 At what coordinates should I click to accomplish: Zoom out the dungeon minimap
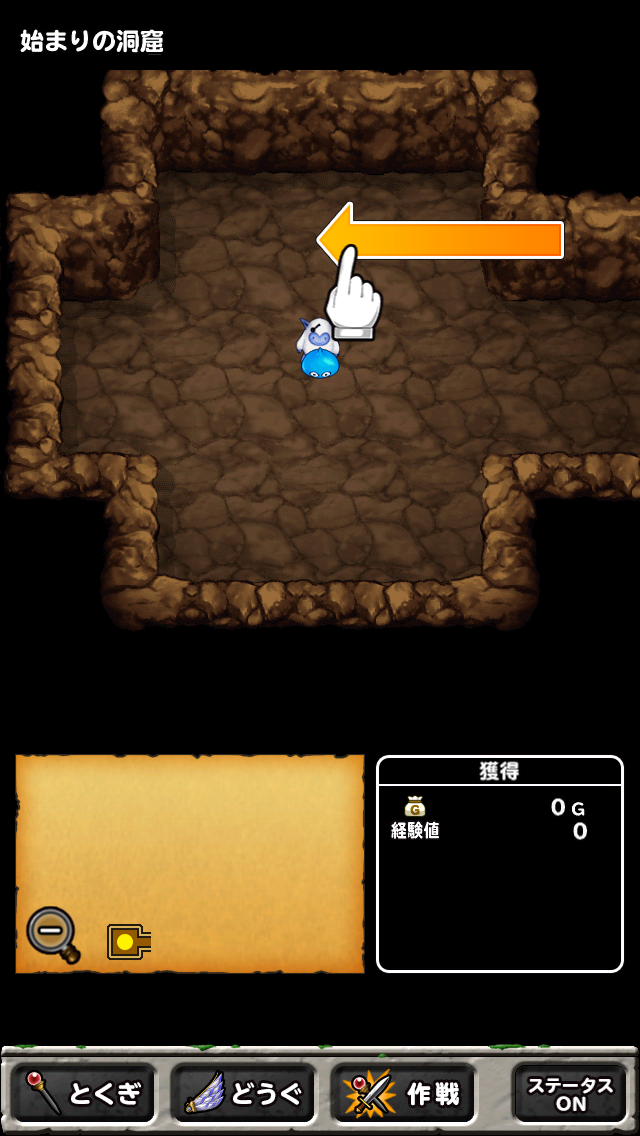[50, 933]
